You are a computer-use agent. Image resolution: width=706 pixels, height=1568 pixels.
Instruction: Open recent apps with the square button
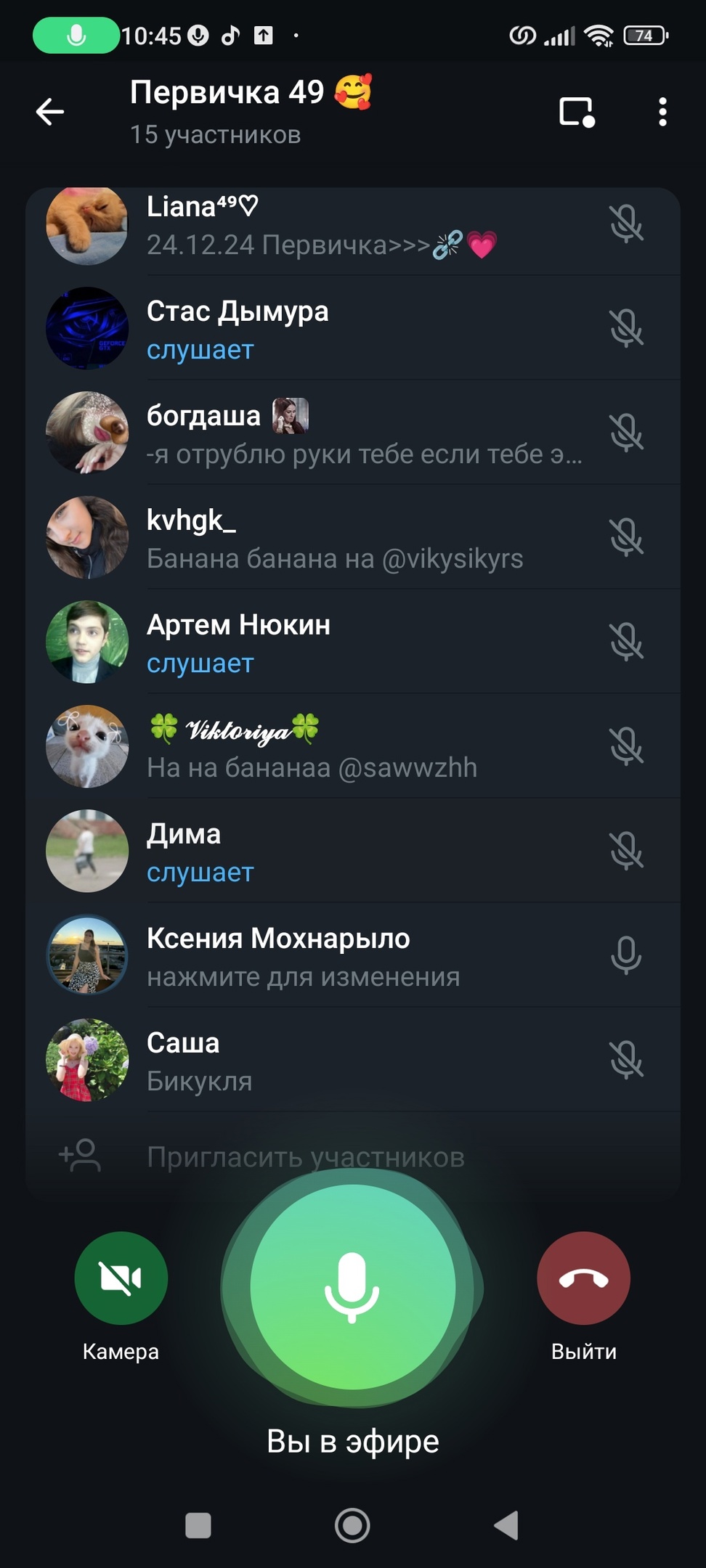198,1525
